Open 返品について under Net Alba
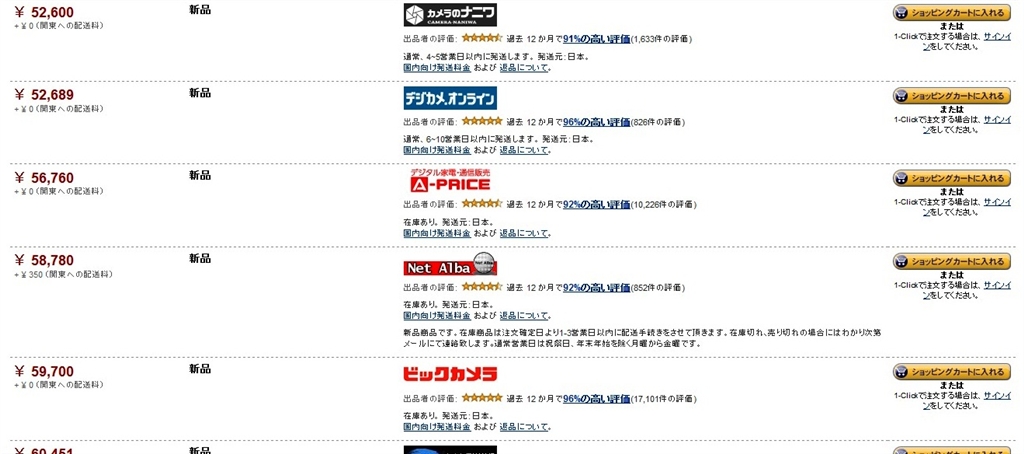The height and width of the screenshot is (454, 1024). tap(524, 316)
